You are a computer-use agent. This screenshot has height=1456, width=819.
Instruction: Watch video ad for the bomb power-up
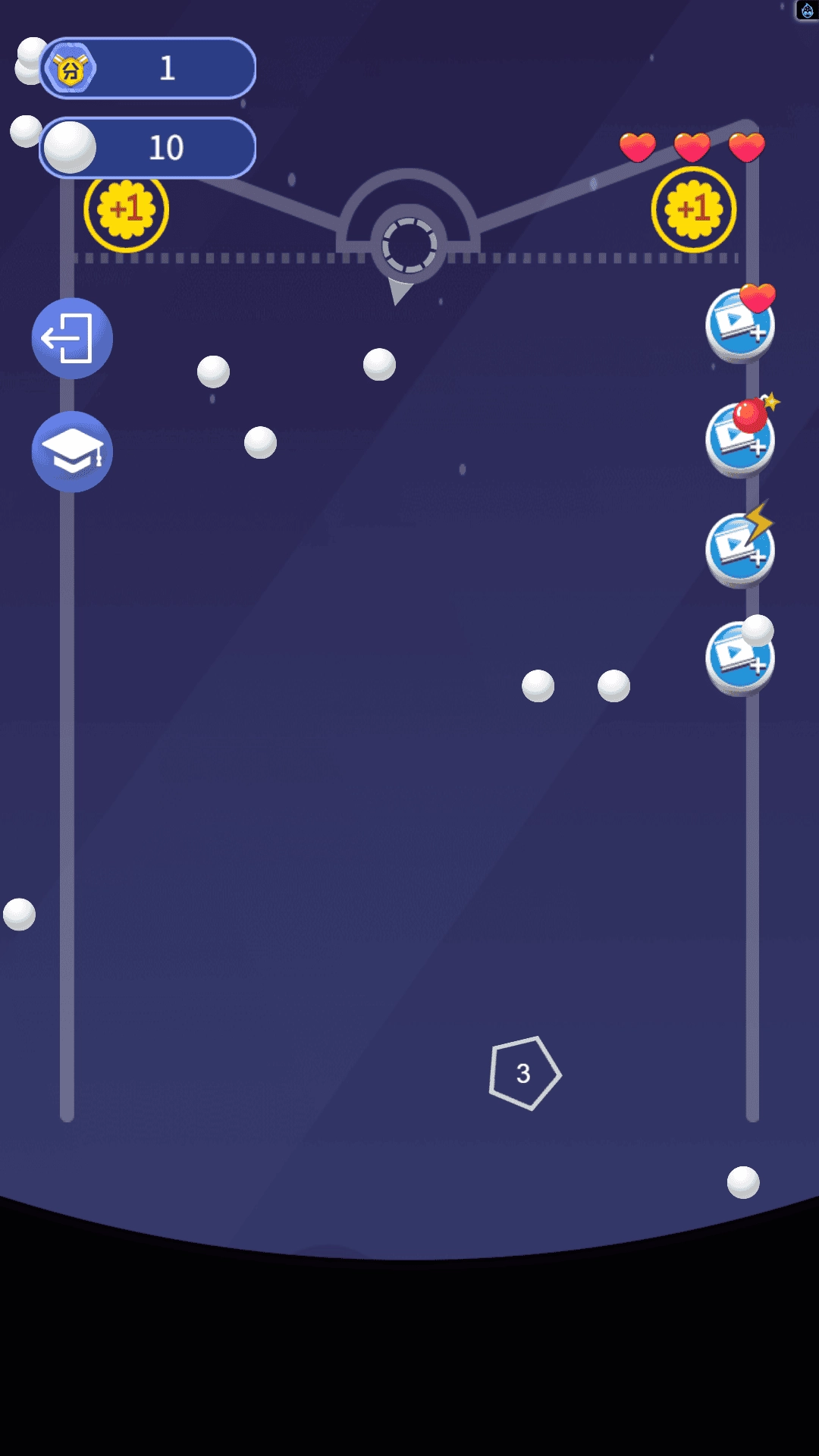(x=739, y=440)
